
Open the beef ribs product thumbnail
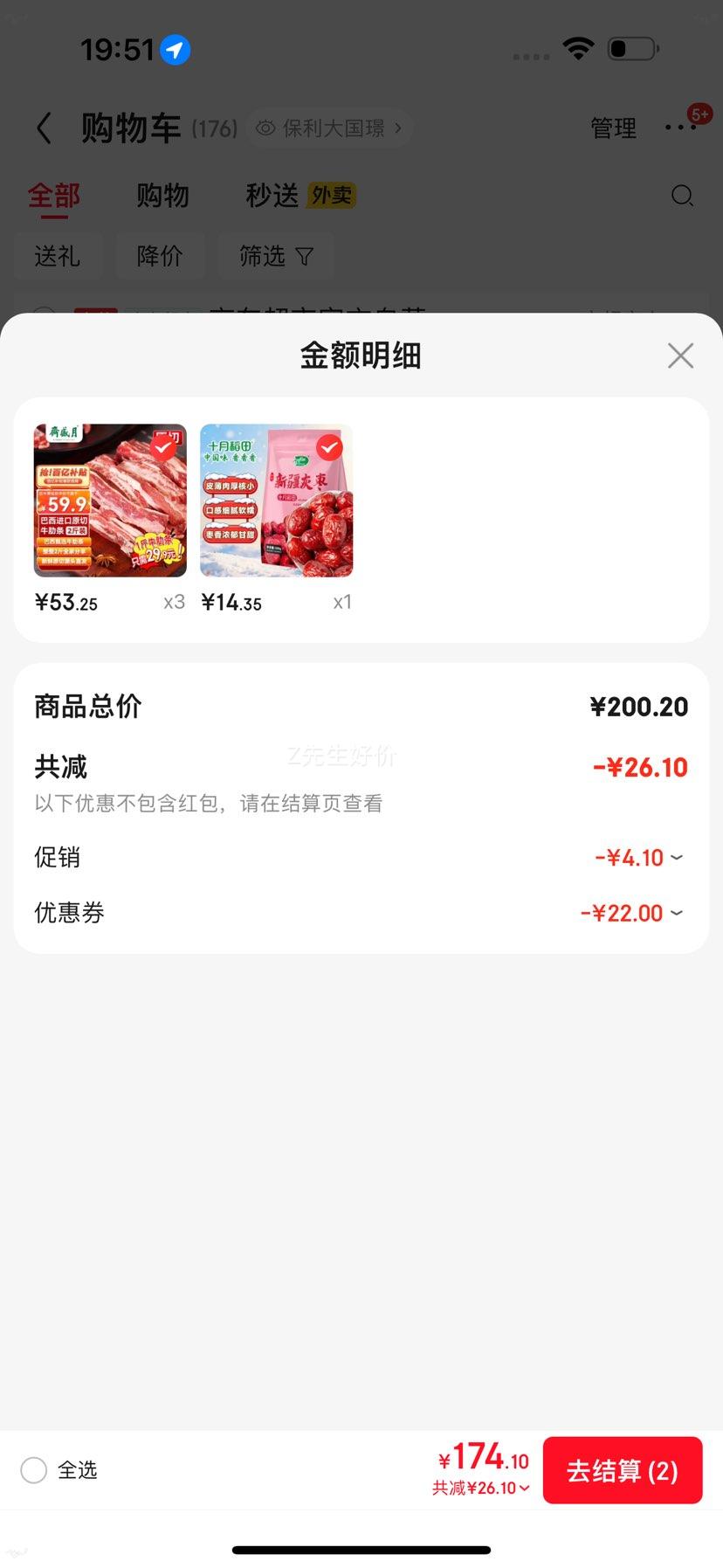[110, 501]
